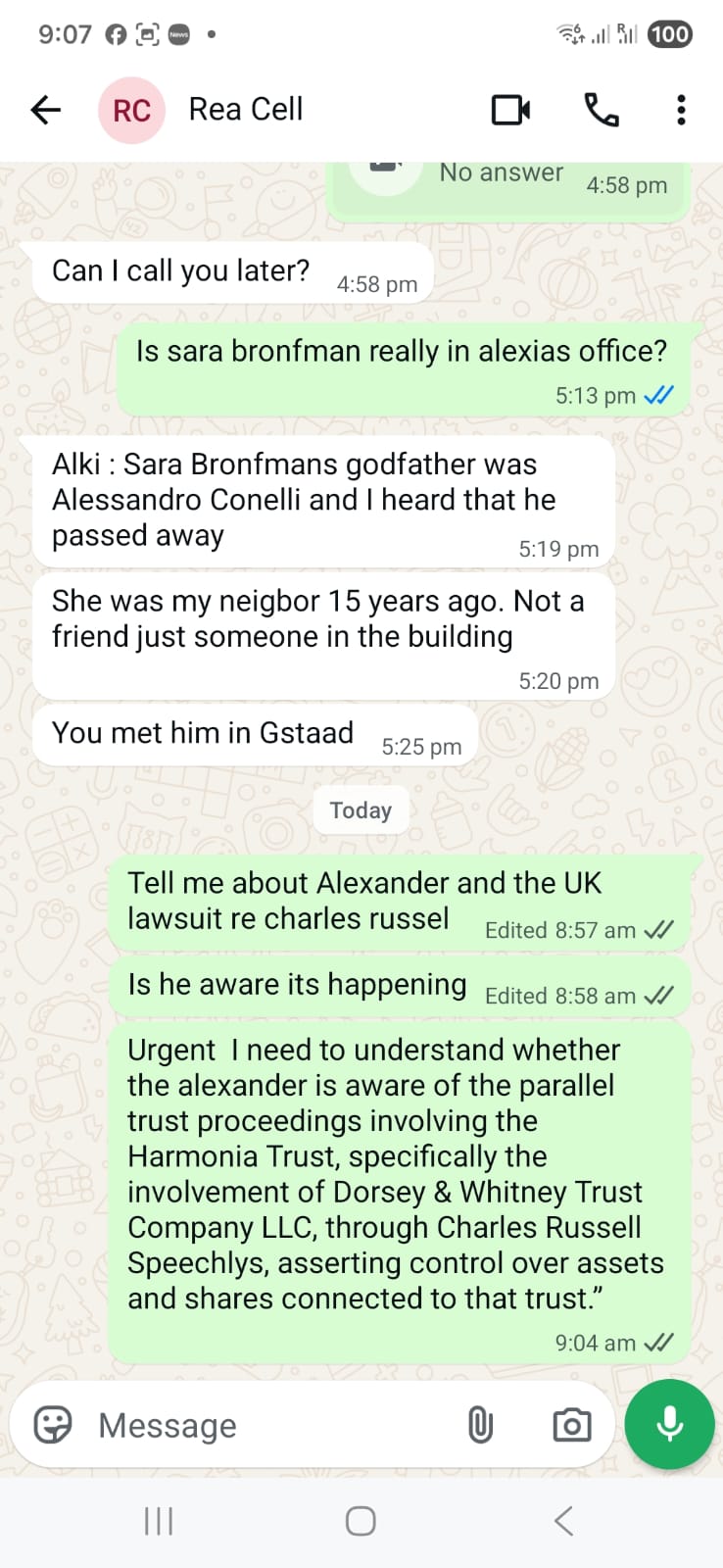Tap the system home button

[361, 1521]
